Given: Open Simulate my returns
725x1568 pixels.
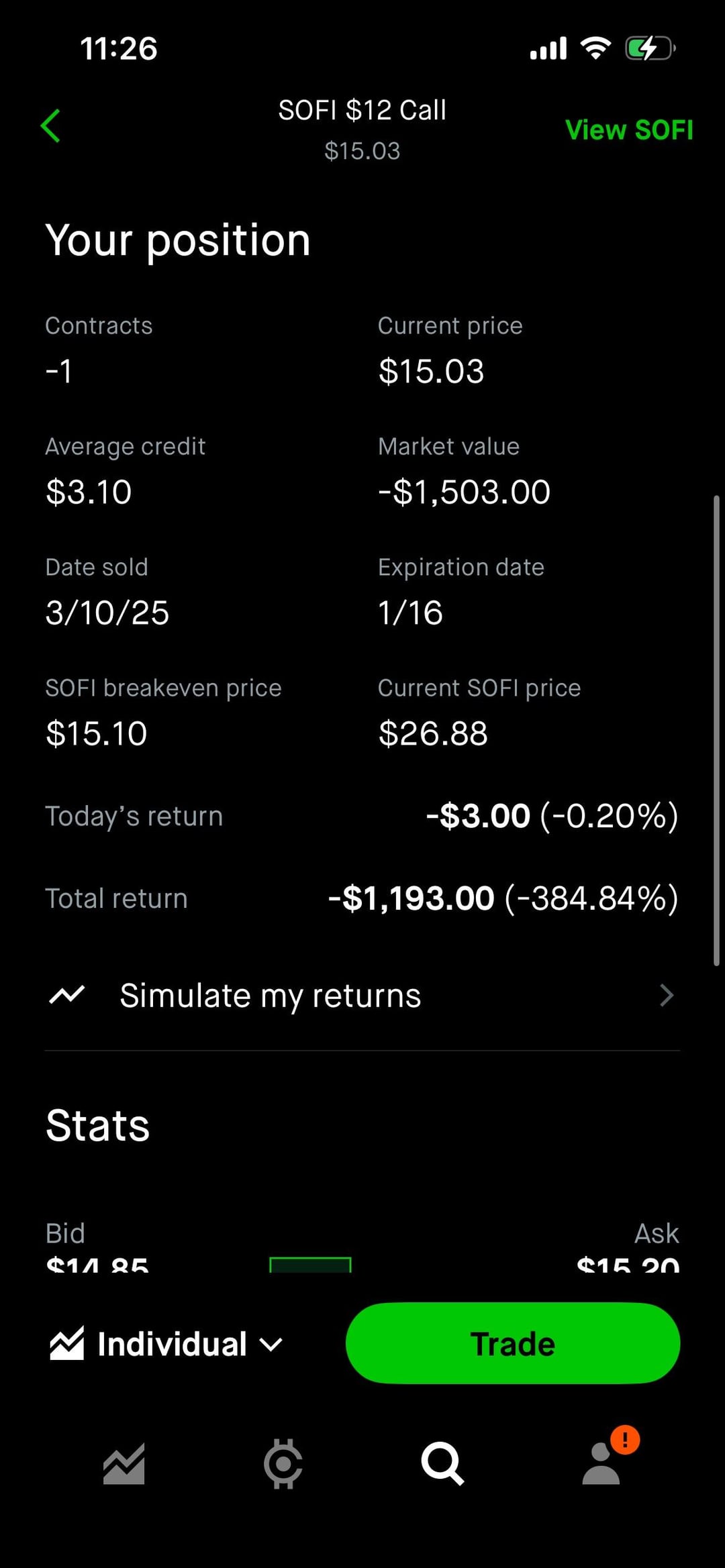Looking at the screenshot, I should pyautogui.click(x=362, y=996).
